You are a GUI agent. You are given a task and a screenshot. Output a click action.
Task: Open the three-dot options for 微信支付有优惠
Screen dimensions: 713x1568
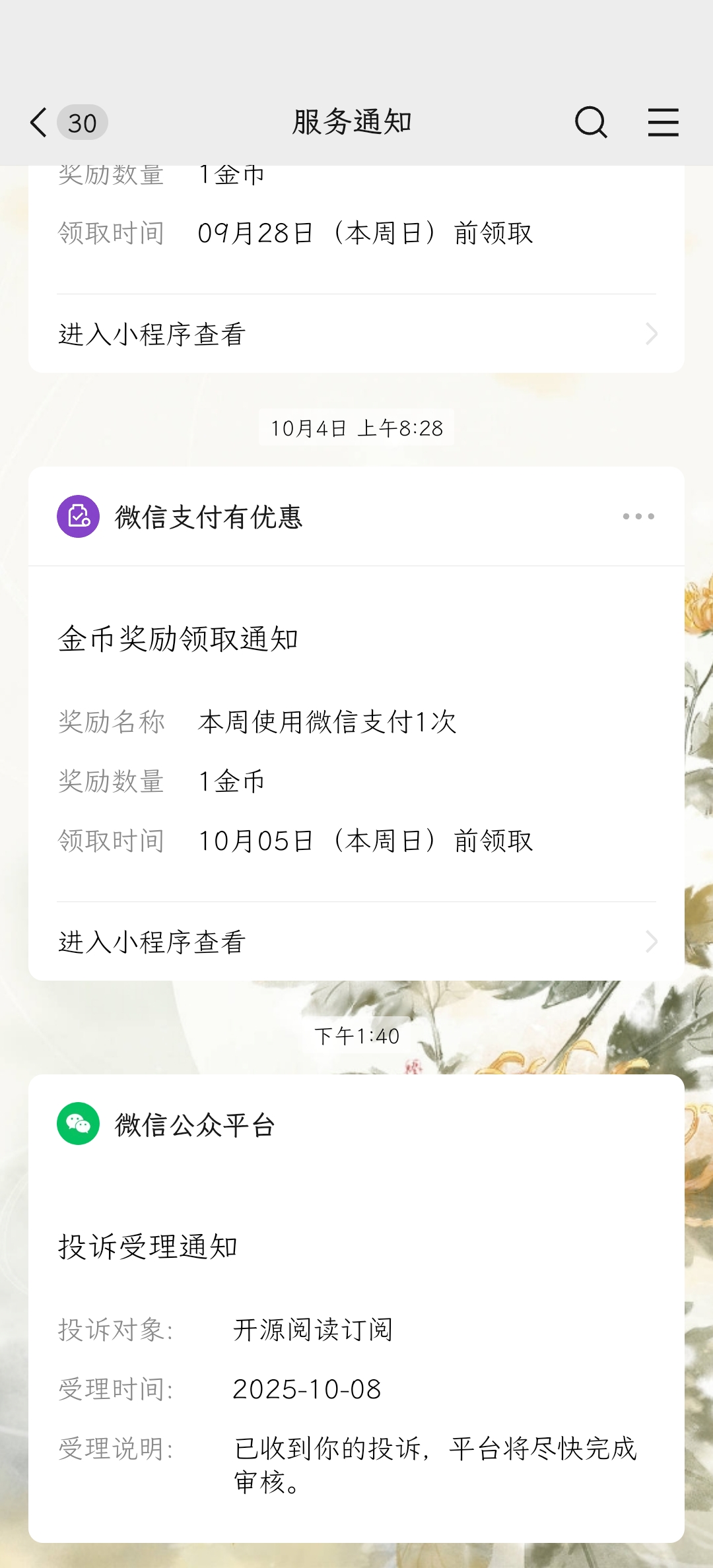(x=638, y=517)
